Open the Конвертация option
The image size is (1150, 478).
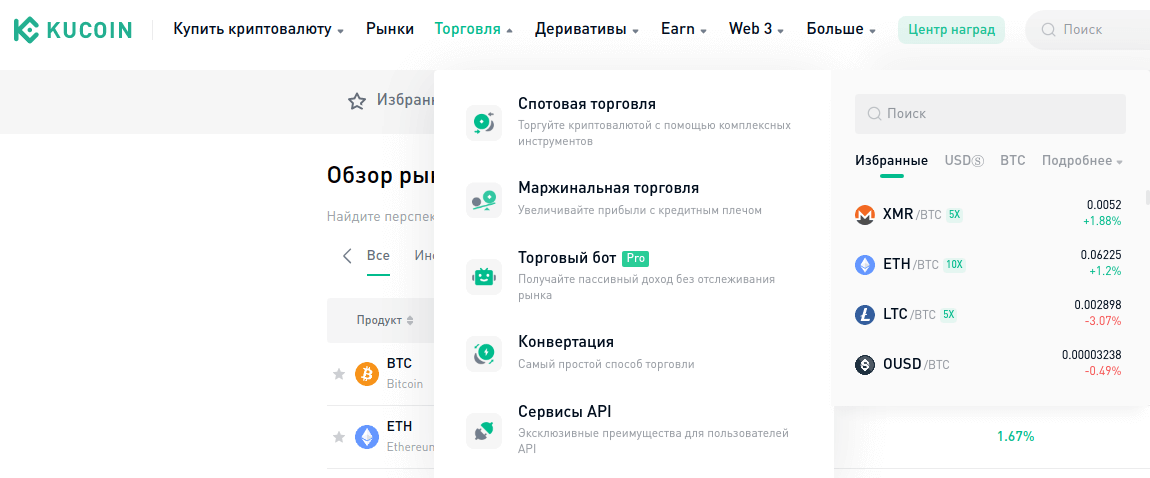point(565,342)
